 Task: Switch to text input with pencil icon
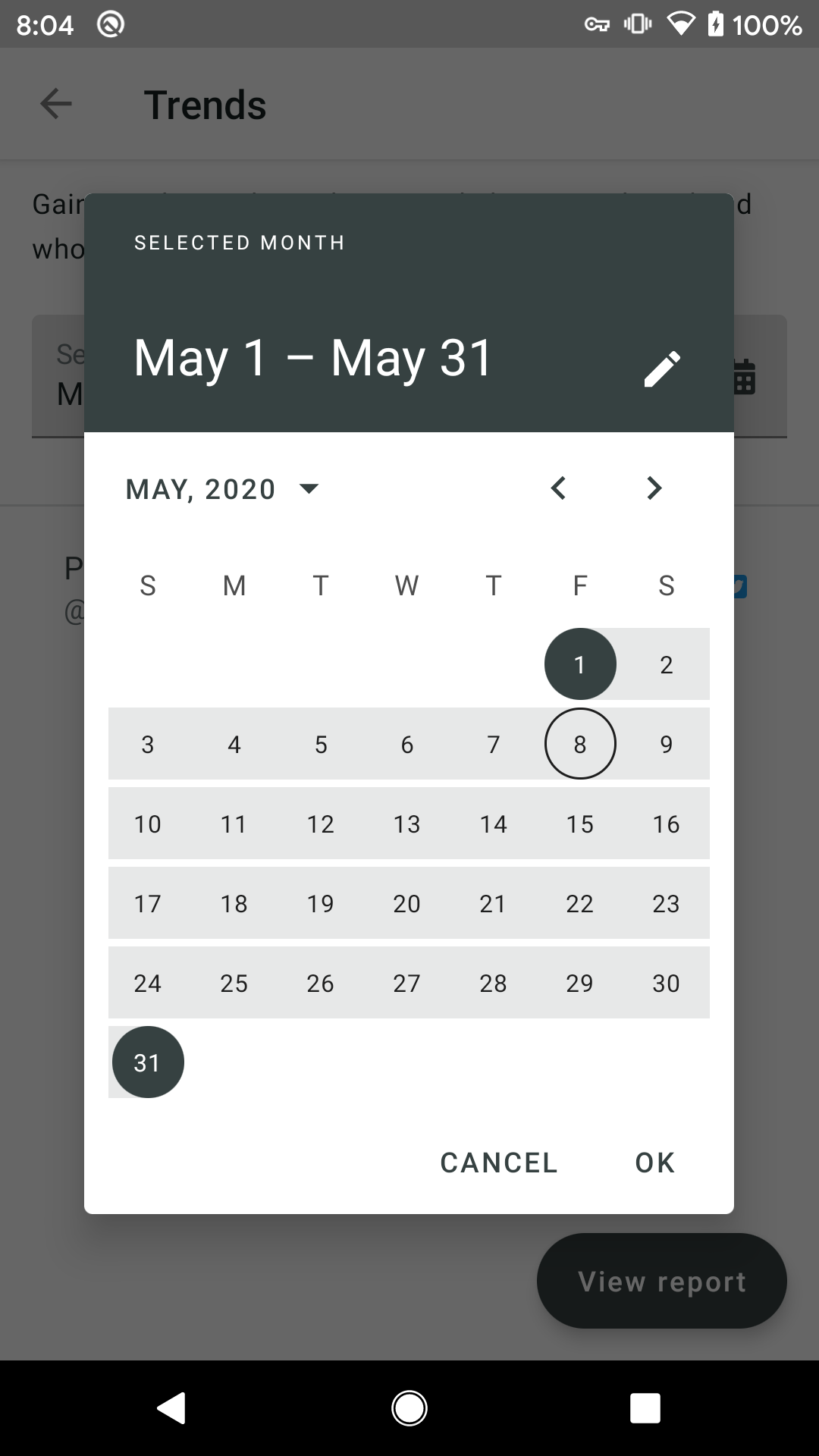(662, 369)
